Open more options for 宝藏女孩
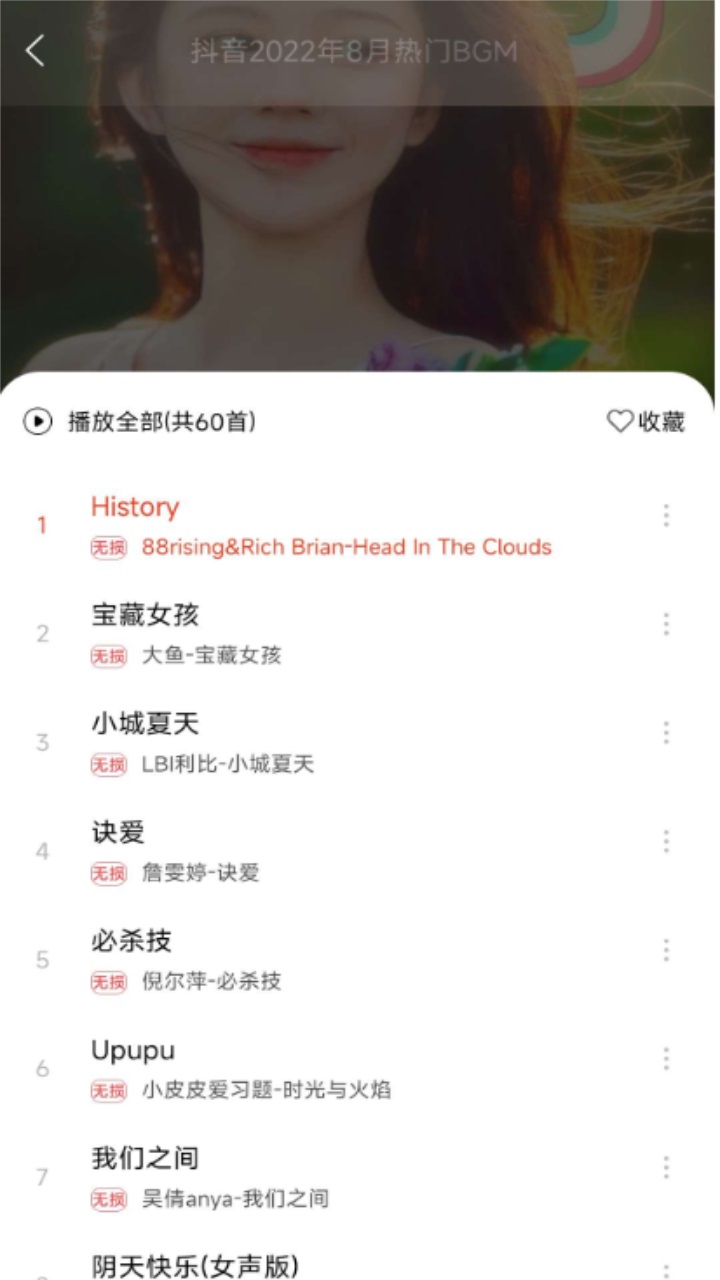 point(666,625)
